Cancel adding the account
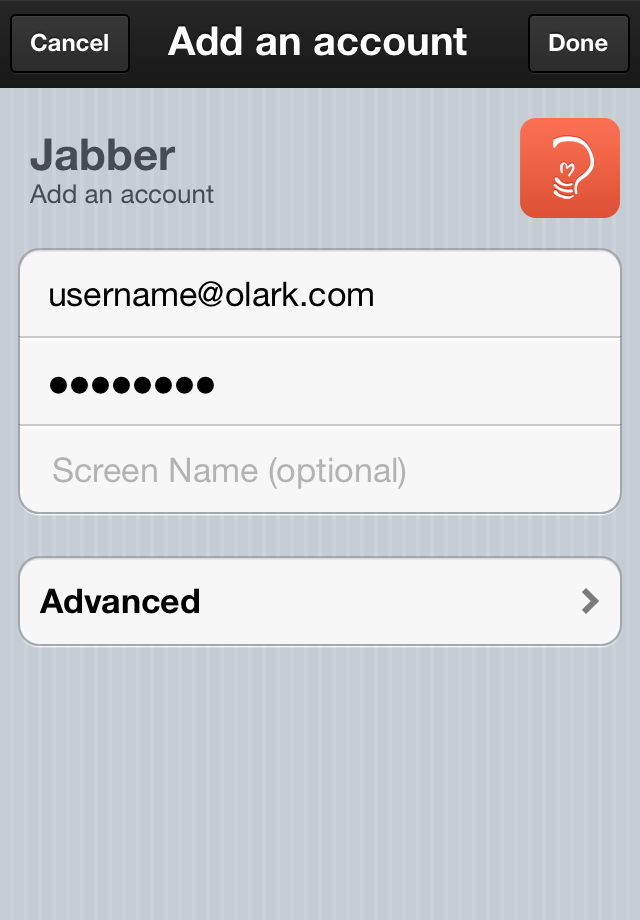 (70, 43)
